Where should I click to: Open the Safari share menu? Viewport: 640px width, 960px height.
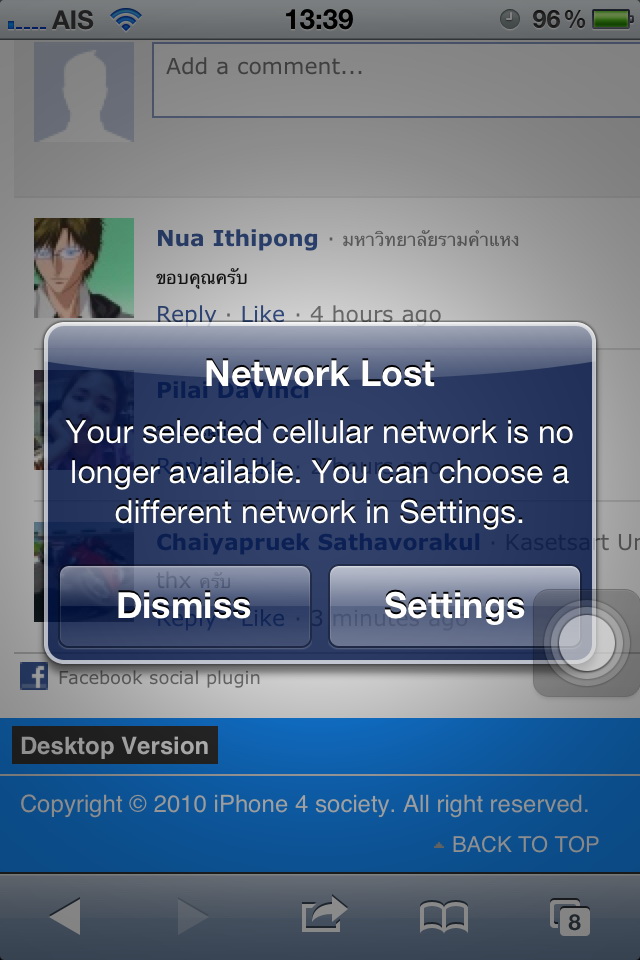click(x=323, y=916)
